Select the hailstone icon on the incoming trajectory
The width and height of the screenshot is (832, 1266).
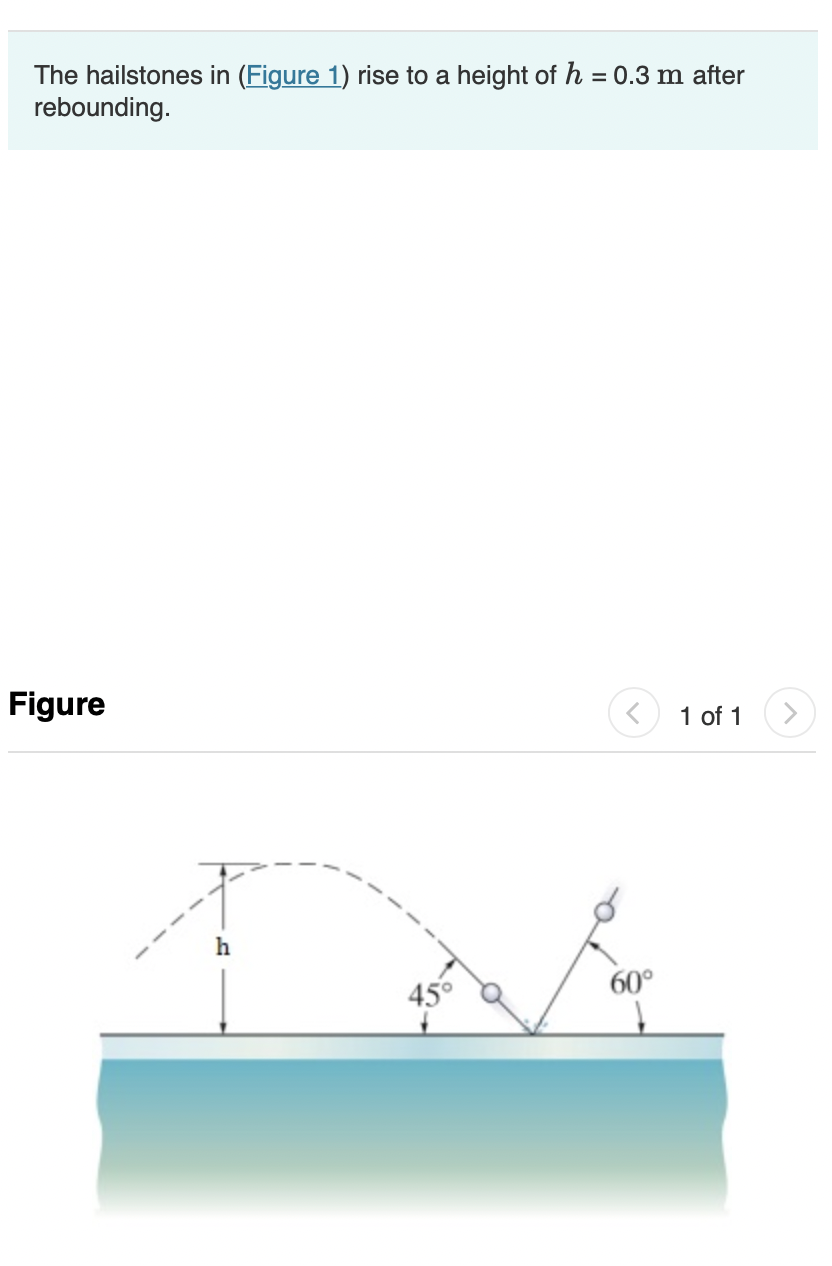pyautogui.click(x=490, y=993)
